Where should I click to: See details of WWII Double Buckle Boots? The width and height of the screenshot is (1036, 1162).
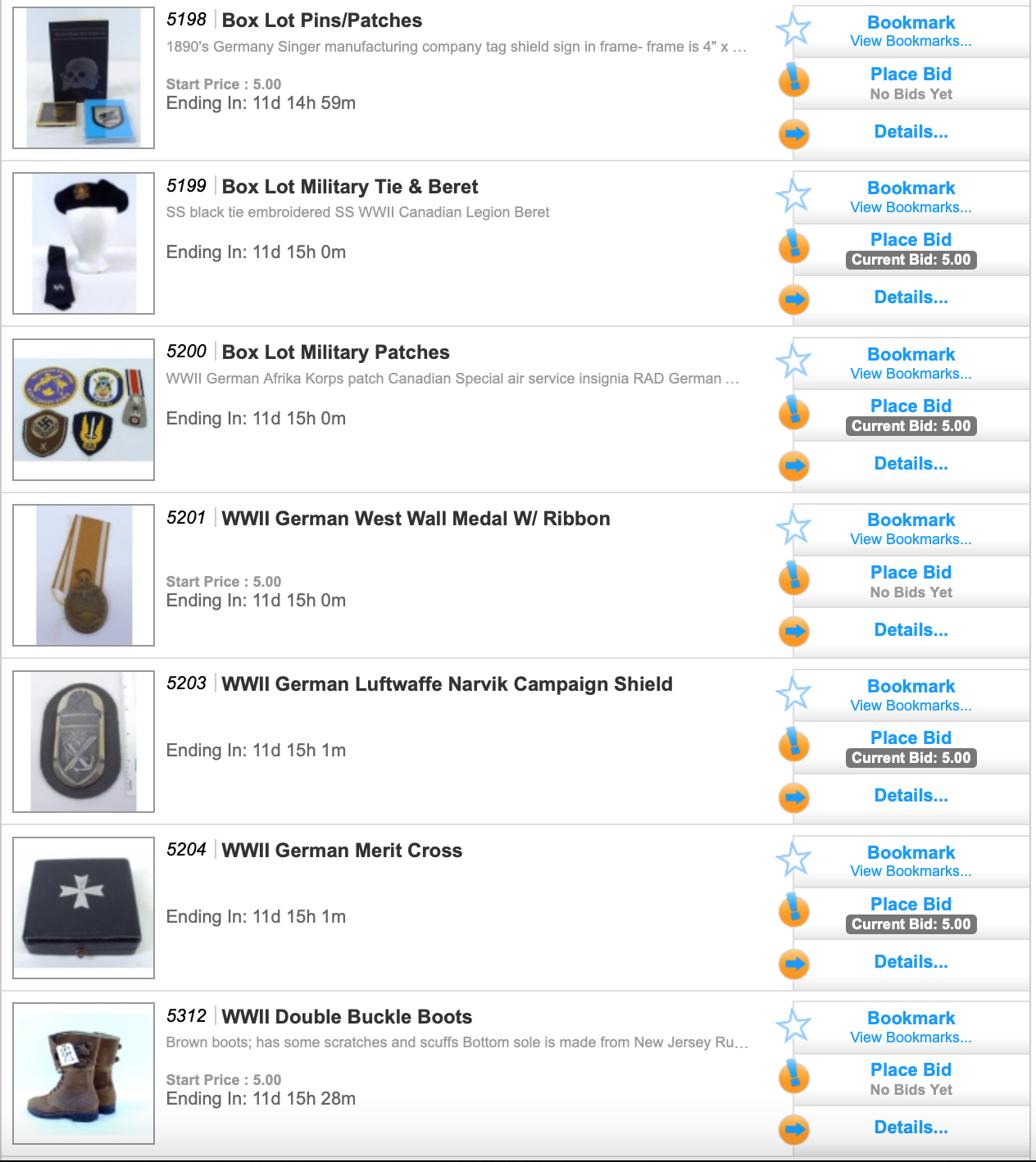point(911,1128)
